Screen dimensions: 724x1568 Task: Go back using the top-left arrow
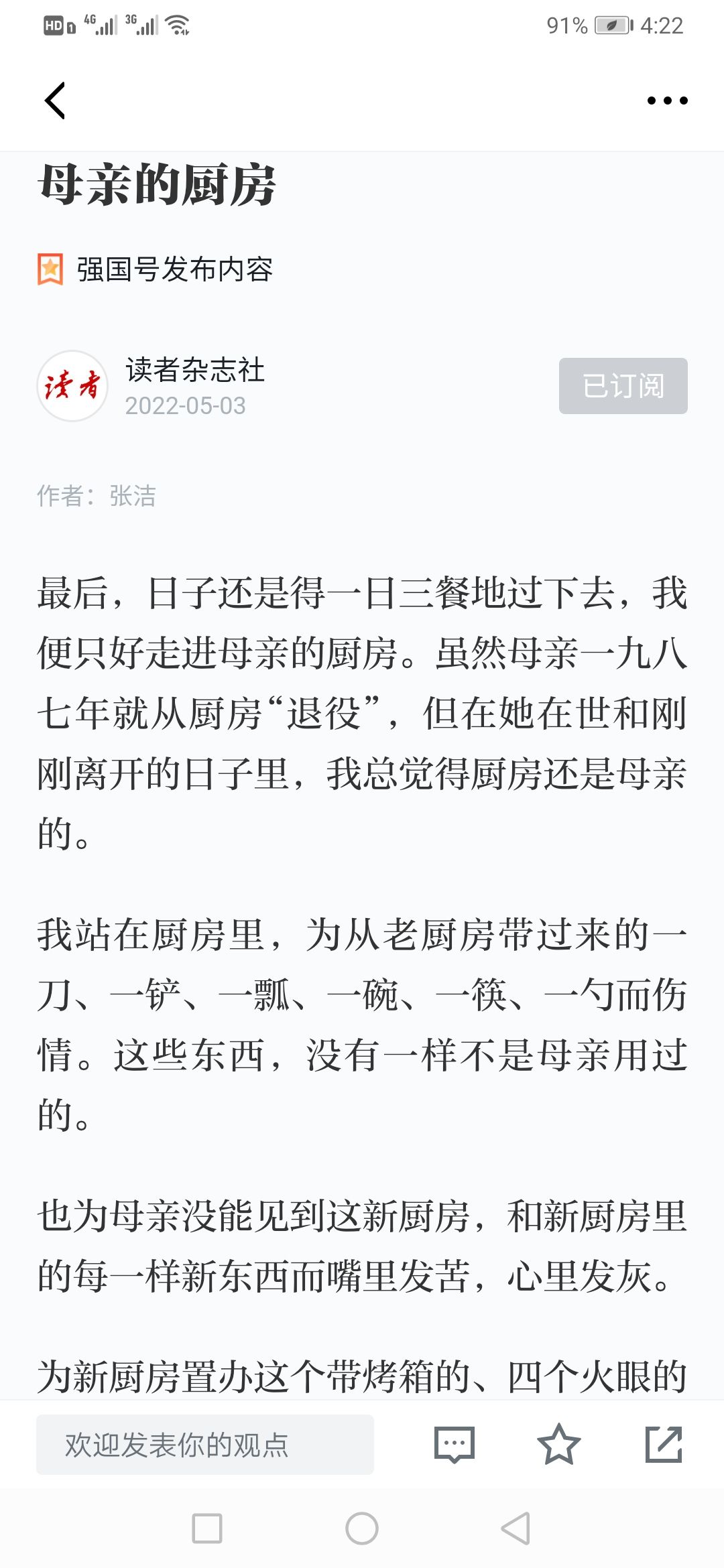55,101
